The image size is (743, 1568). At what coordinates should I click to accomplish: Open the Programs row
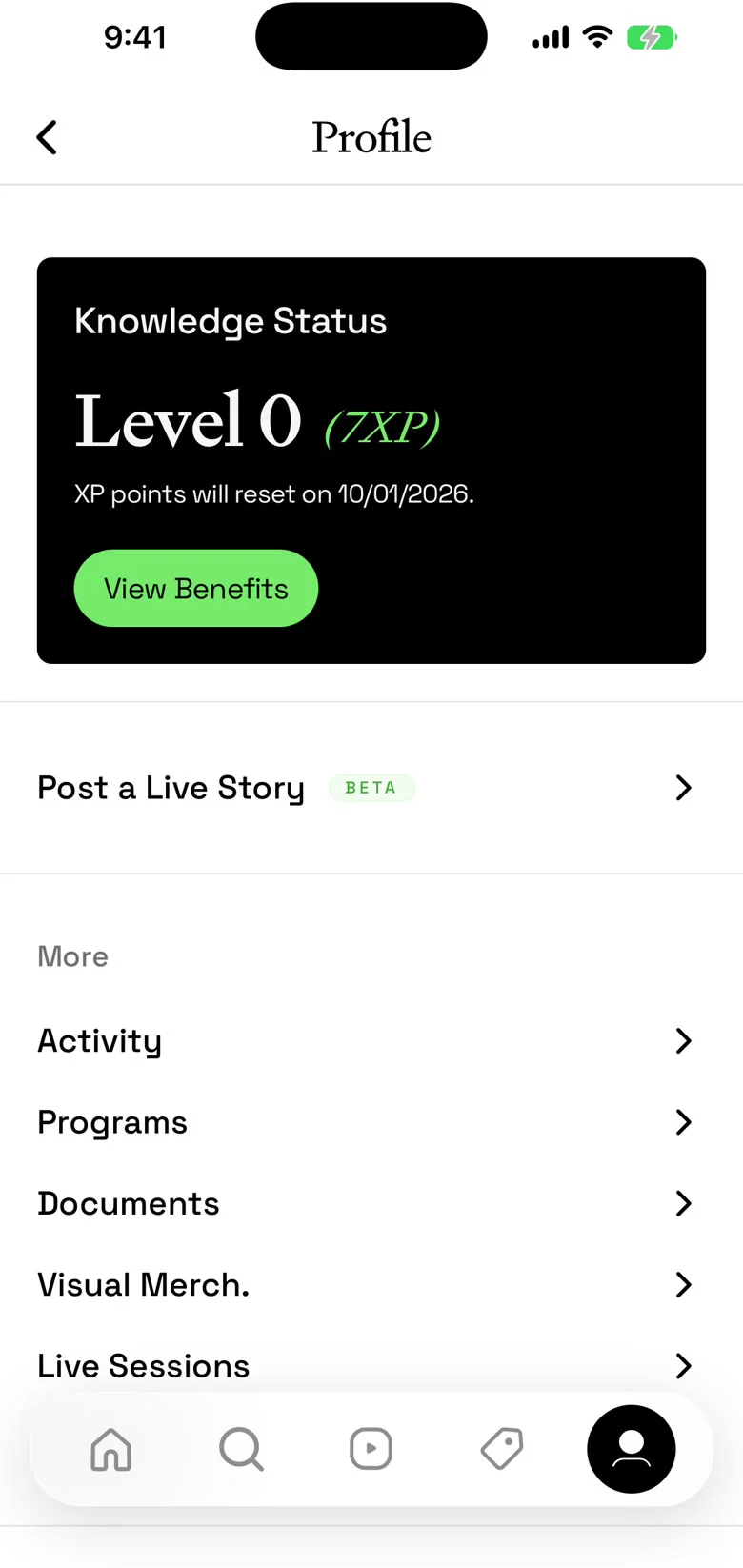point(371,1122)
